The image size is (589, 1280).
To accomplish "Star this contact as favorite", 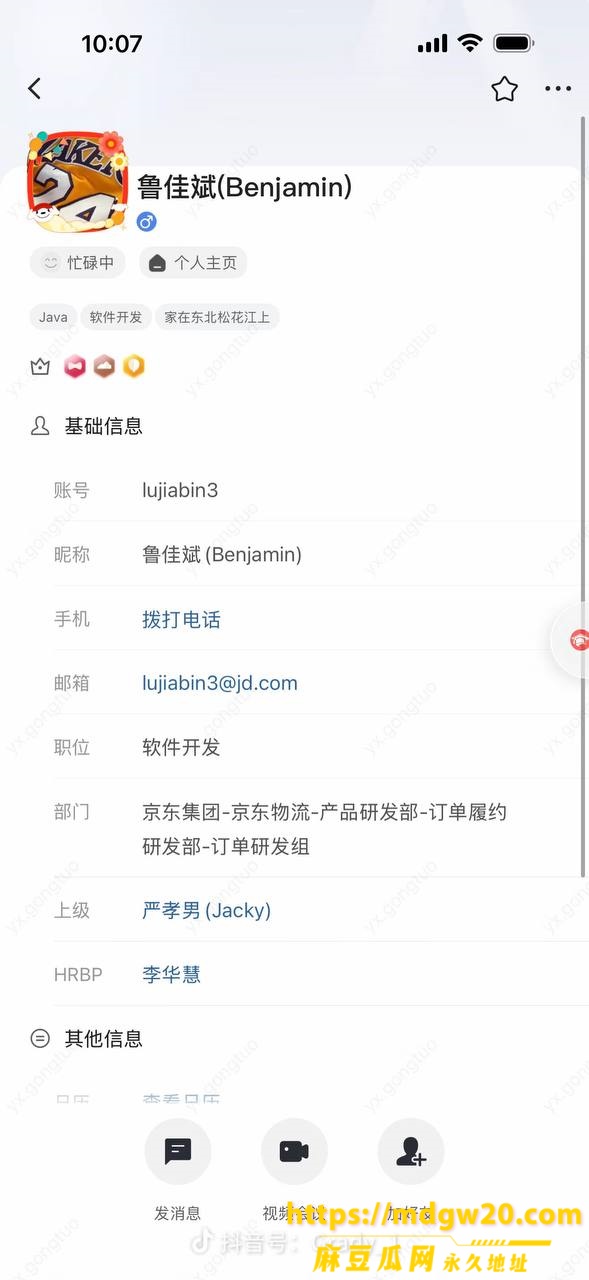I will pyautogui.click(x=504, y=89).
